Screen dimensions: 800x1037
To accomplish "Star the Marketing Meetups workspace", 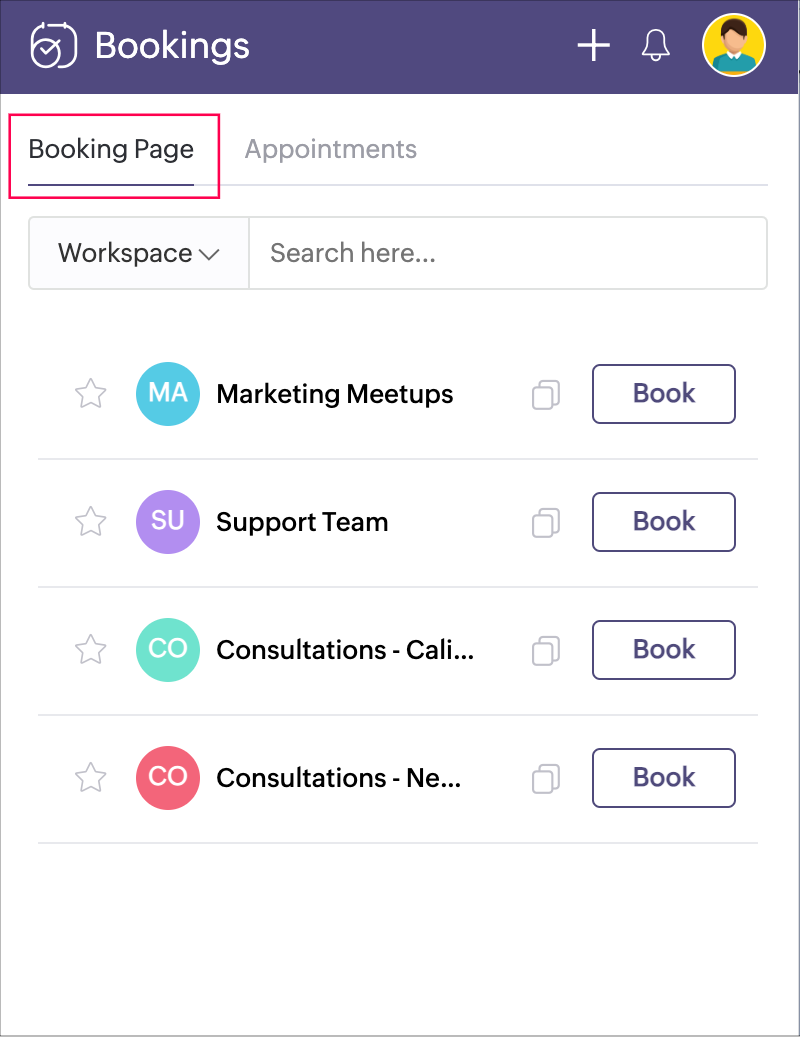I will [91, 394].
